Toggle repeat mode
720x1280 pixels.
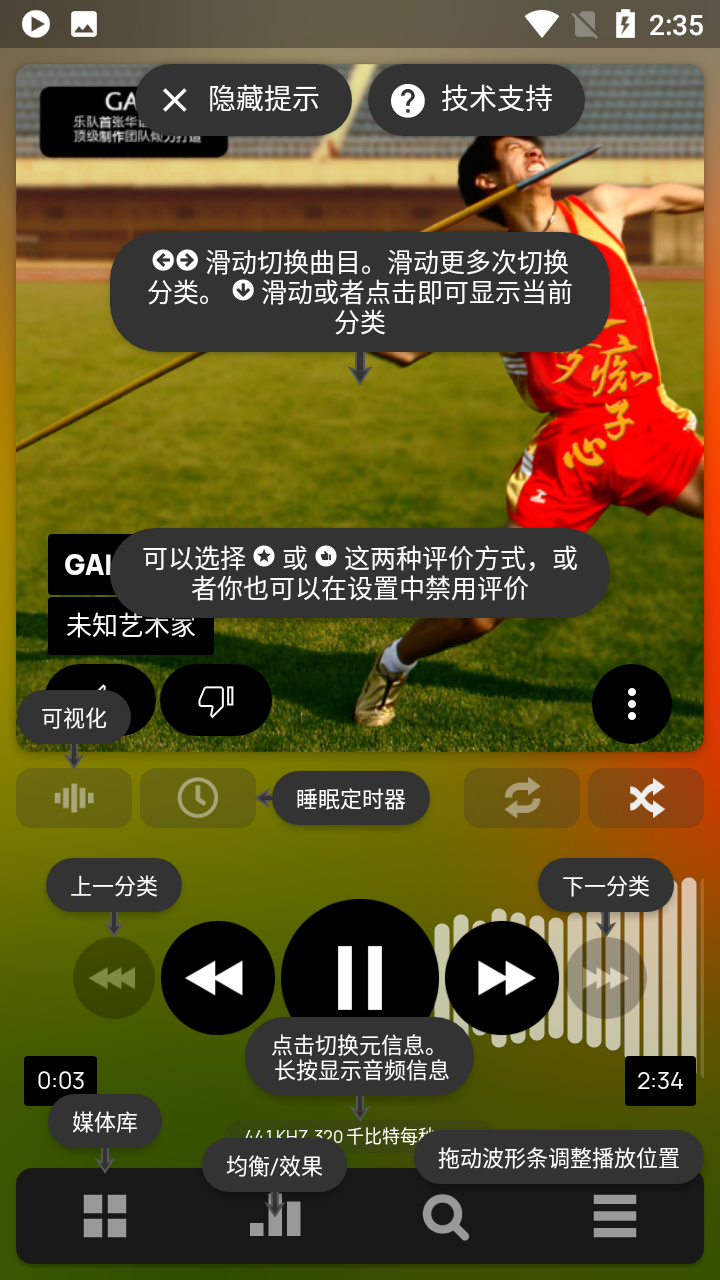point(522,798)
